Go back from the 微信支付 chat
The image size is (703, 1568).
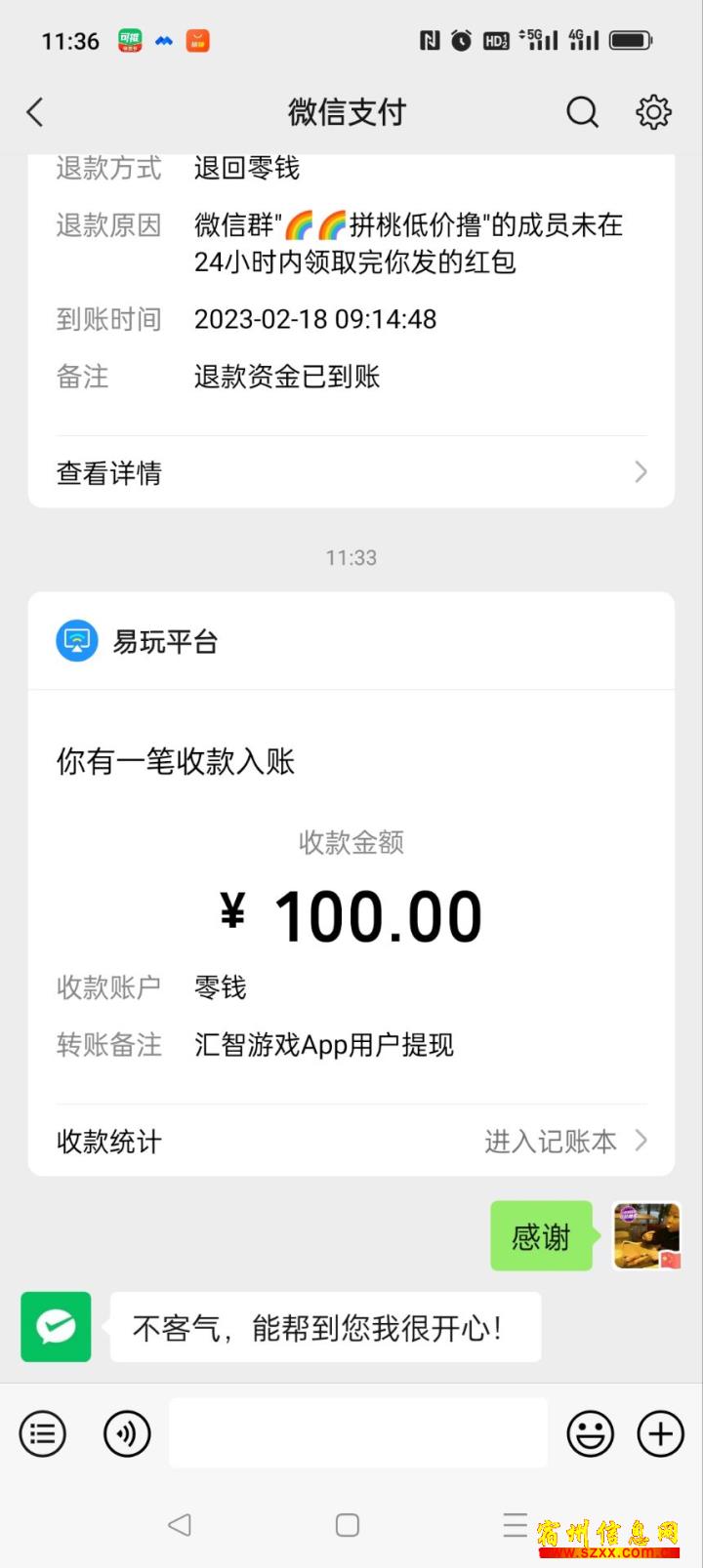36,112
